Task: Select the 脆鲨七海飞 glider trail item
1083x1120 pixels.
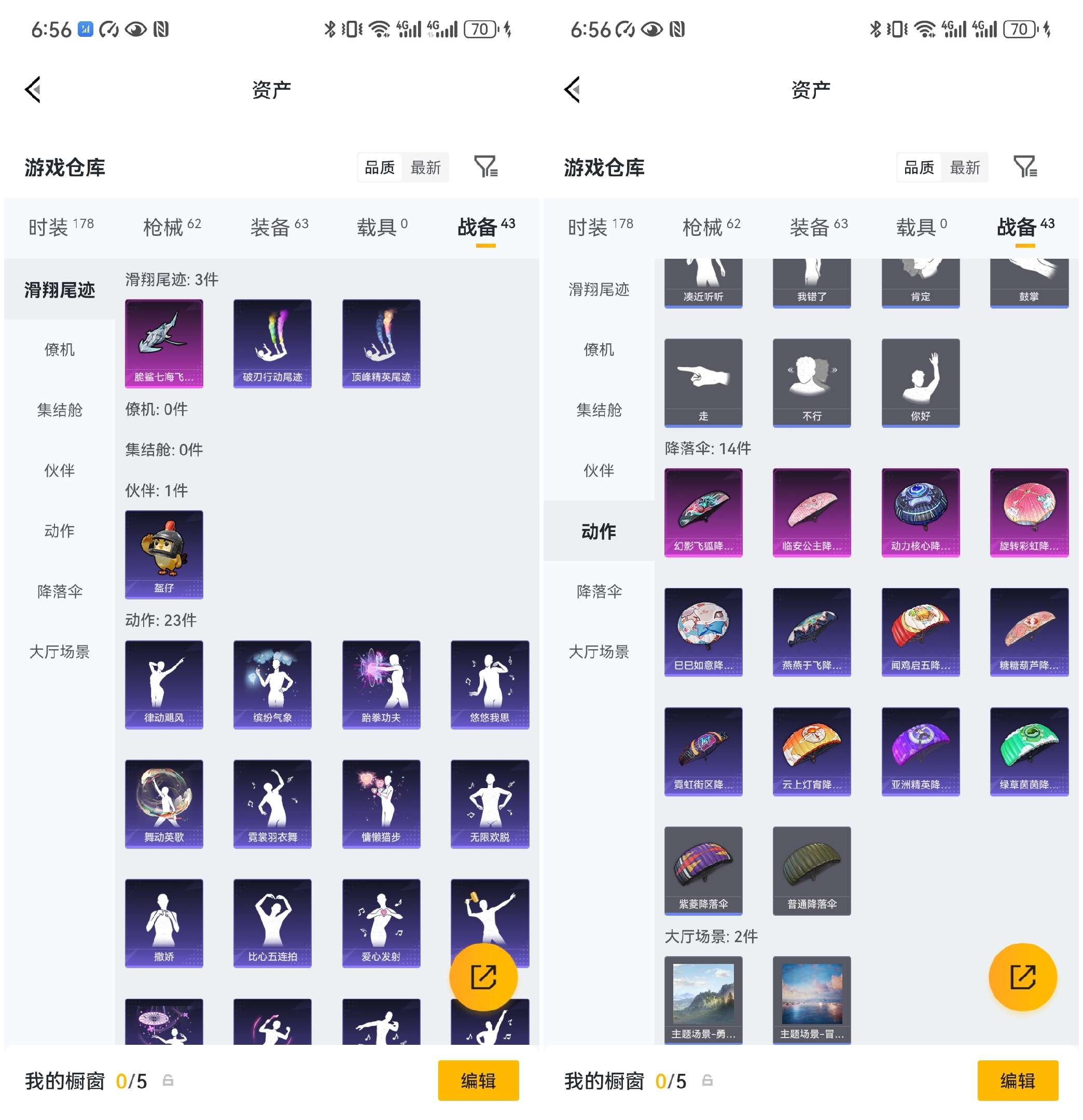Action: 164,343
